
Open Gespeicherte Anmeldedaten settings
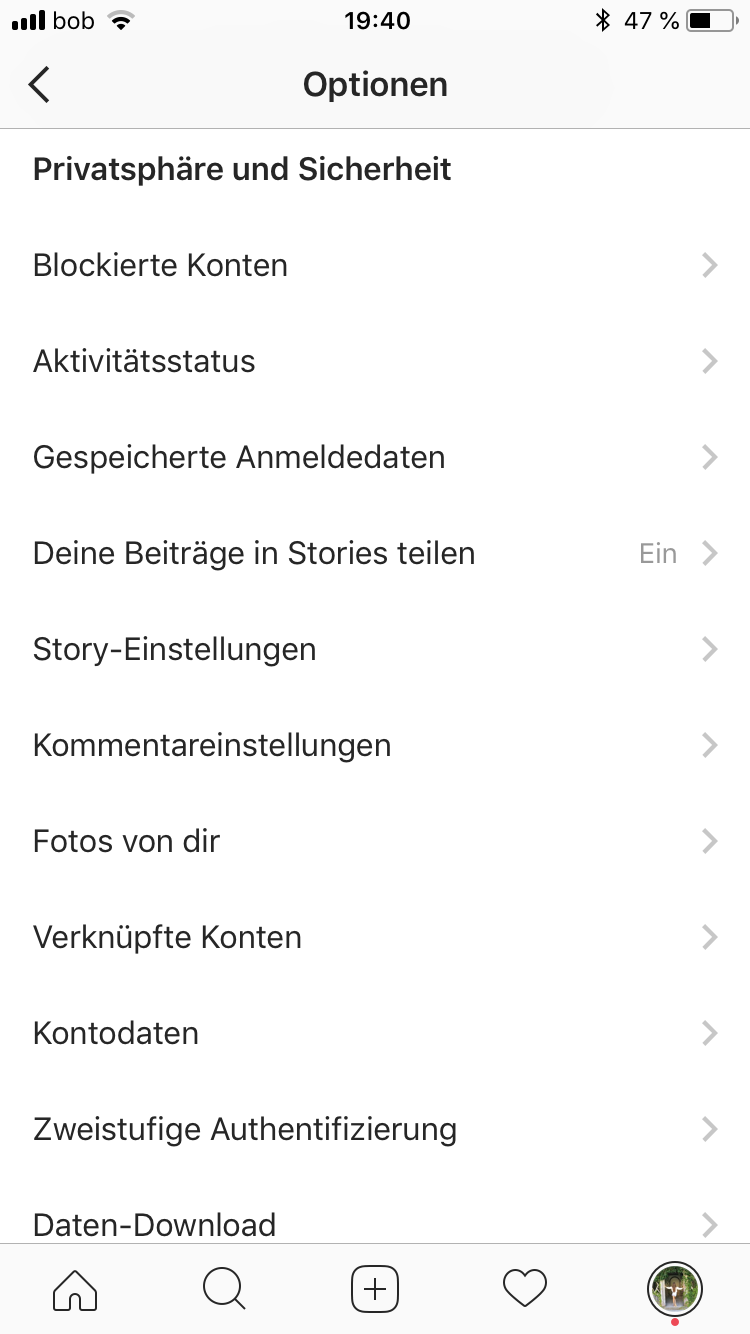point(239,457)
